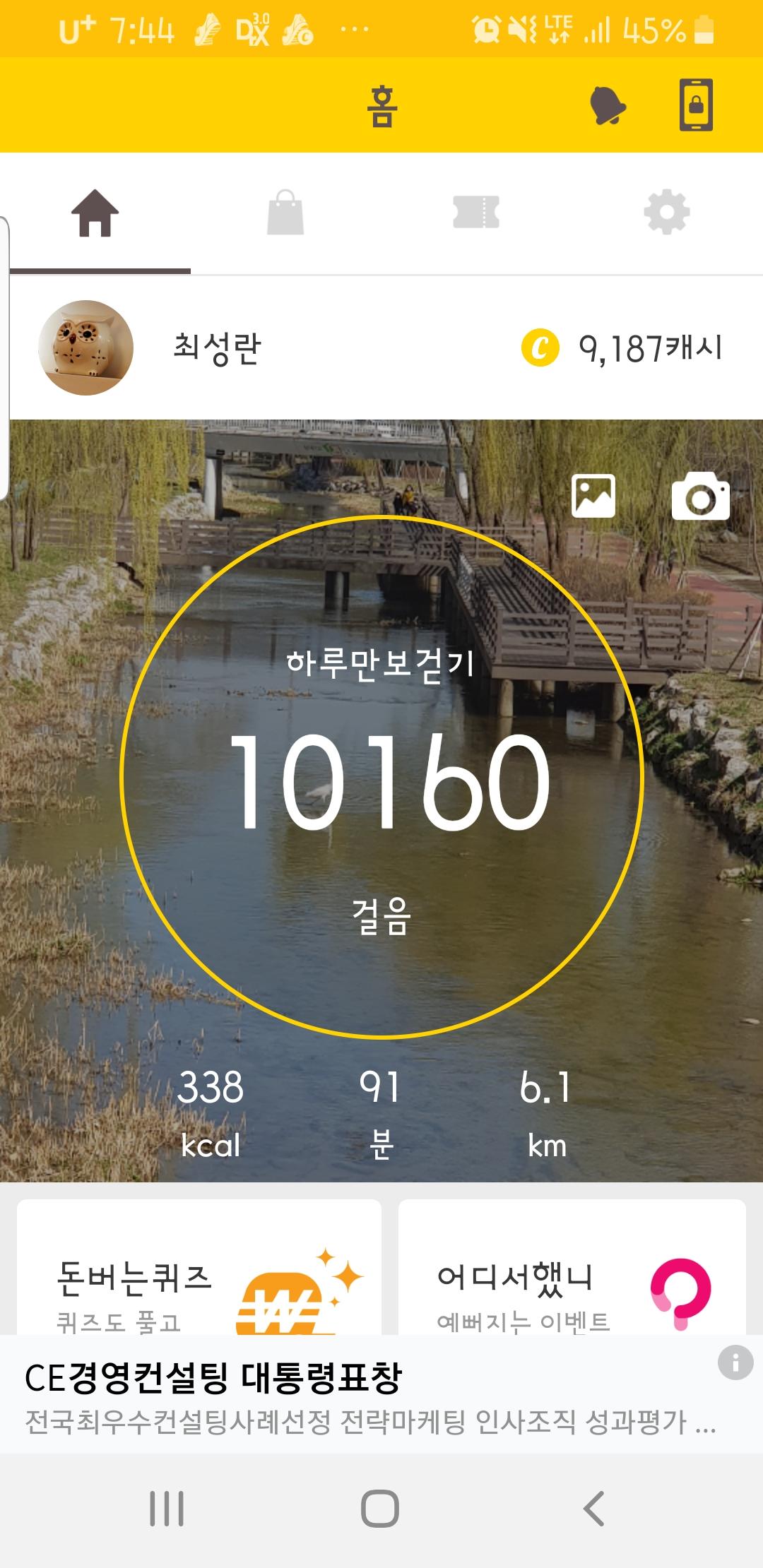The image size is (763, 1568).
Task: Open the lock screen phone icon
Action: (x=696, y=105)
